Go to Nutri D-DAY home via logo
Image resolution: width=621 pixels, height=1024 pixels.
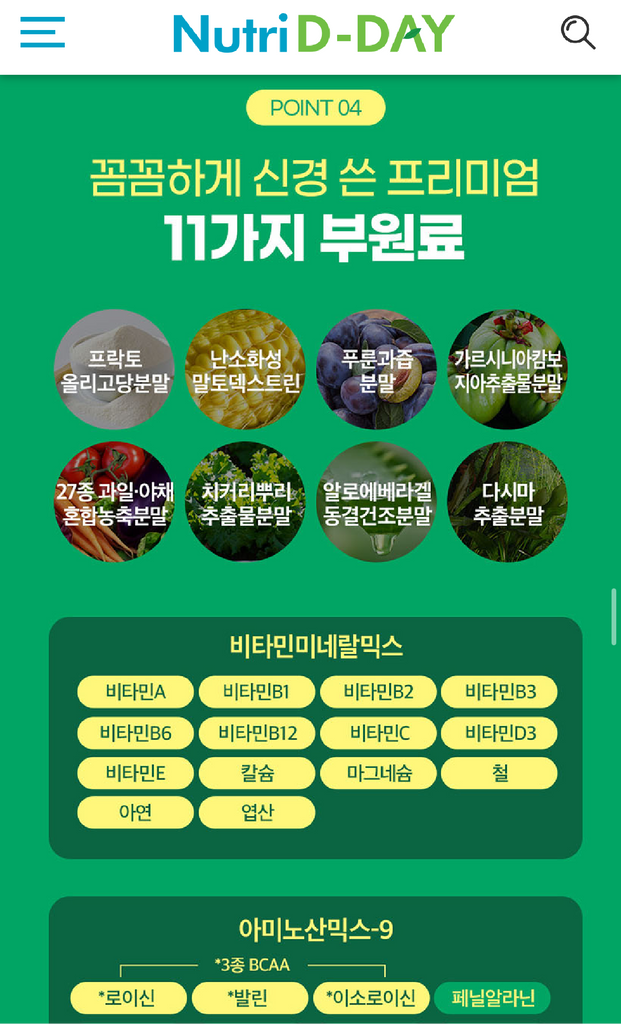coord(313,34)
